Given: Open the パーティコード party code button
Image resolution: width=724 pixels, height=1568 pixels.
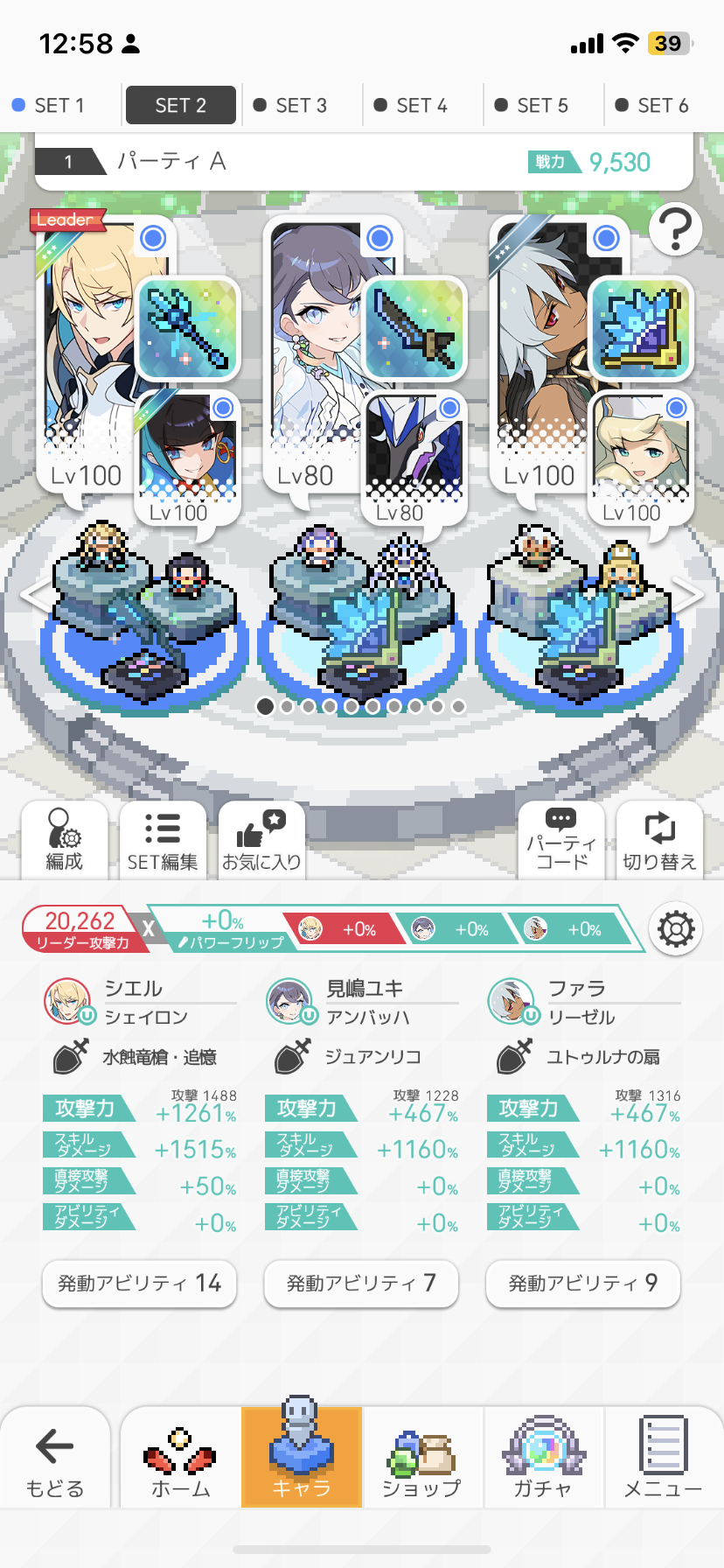Looking at the screenshot, I should [561, 840].
